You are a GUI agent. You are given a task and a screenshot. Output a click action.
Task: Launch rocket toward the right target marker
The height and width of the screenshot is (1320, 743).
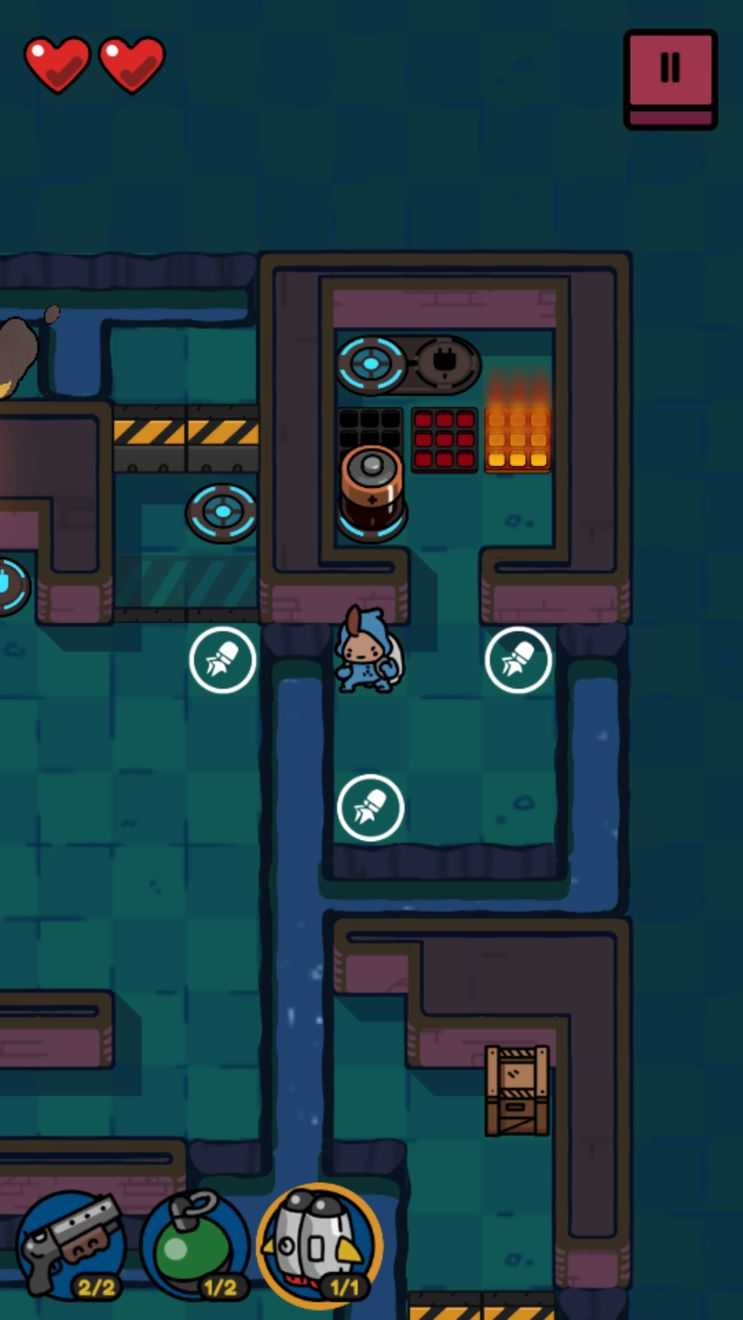(518, 660)
